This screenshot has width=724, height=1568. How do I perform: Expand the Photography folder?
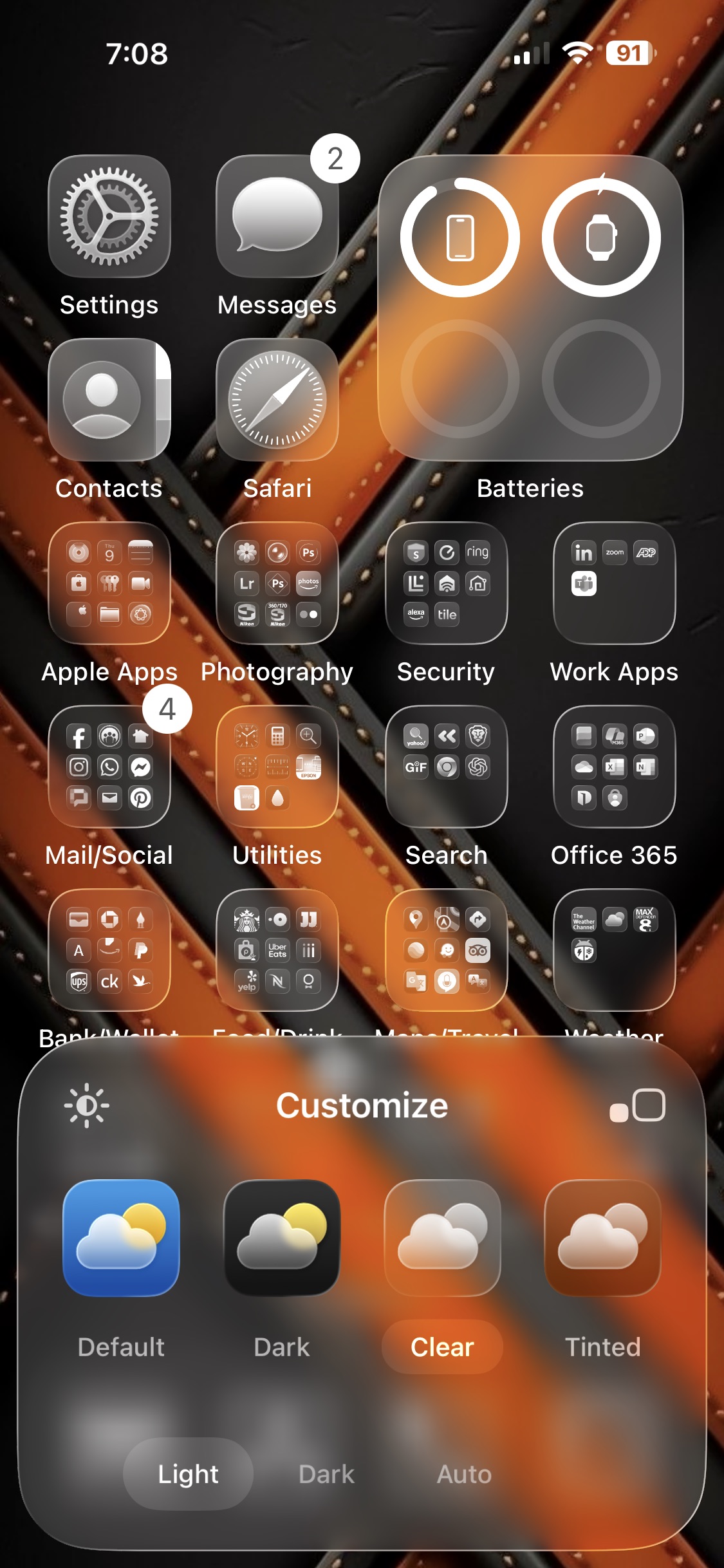coord(277,583)
